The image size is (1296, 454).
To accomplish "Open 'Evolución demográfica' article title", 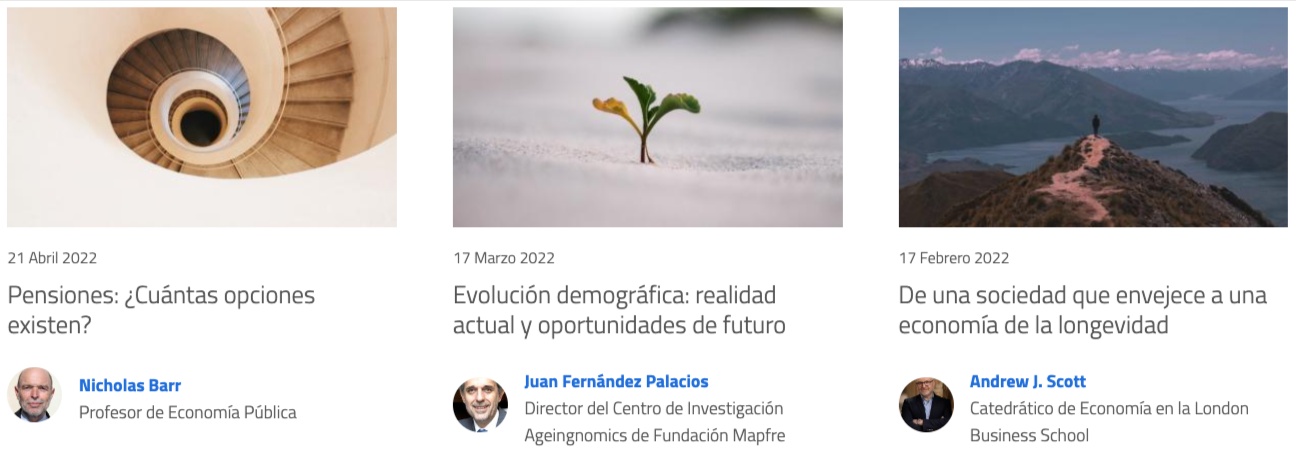I will (x=618, y=310).
